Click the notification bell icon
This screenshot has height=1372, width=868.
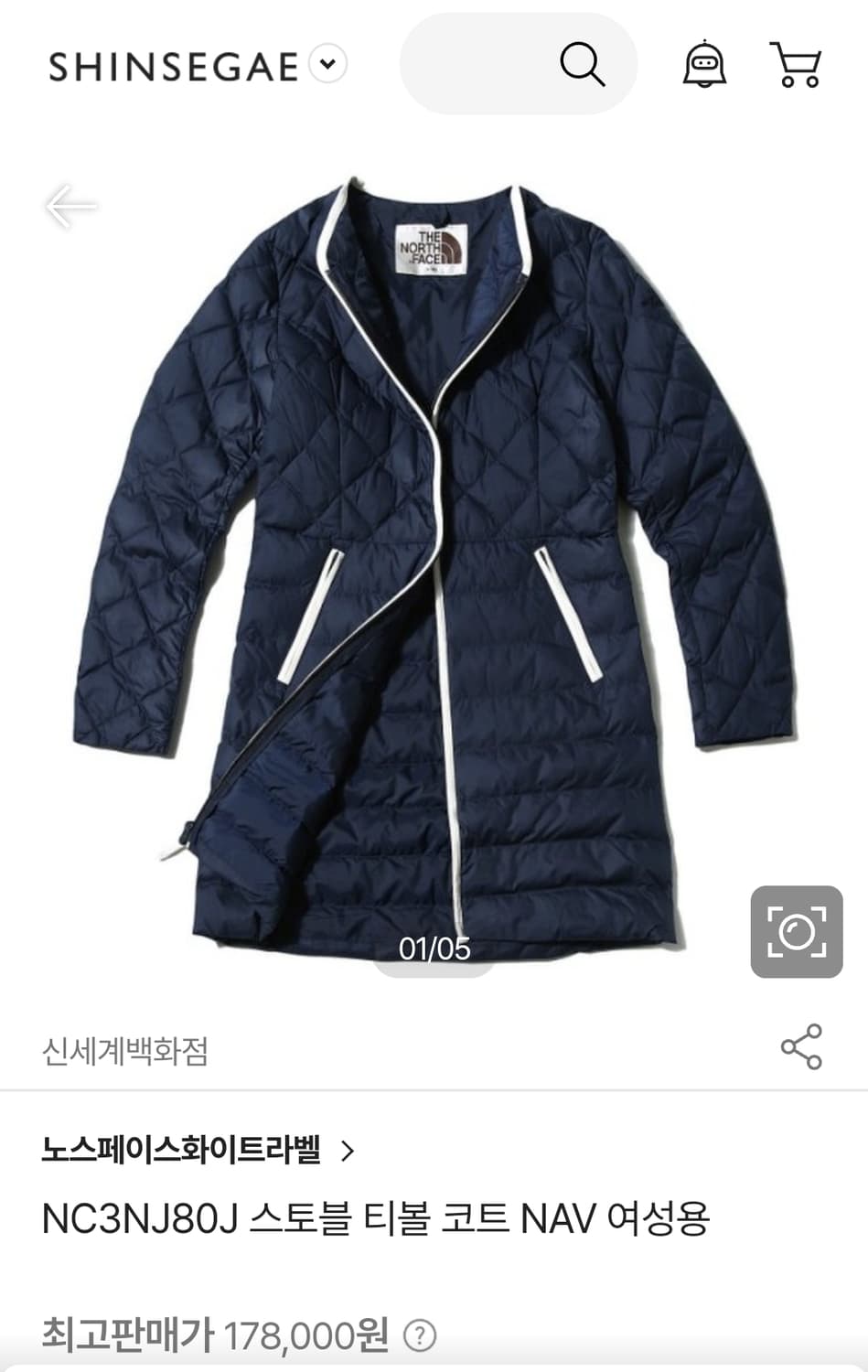[x=703, y=64]
